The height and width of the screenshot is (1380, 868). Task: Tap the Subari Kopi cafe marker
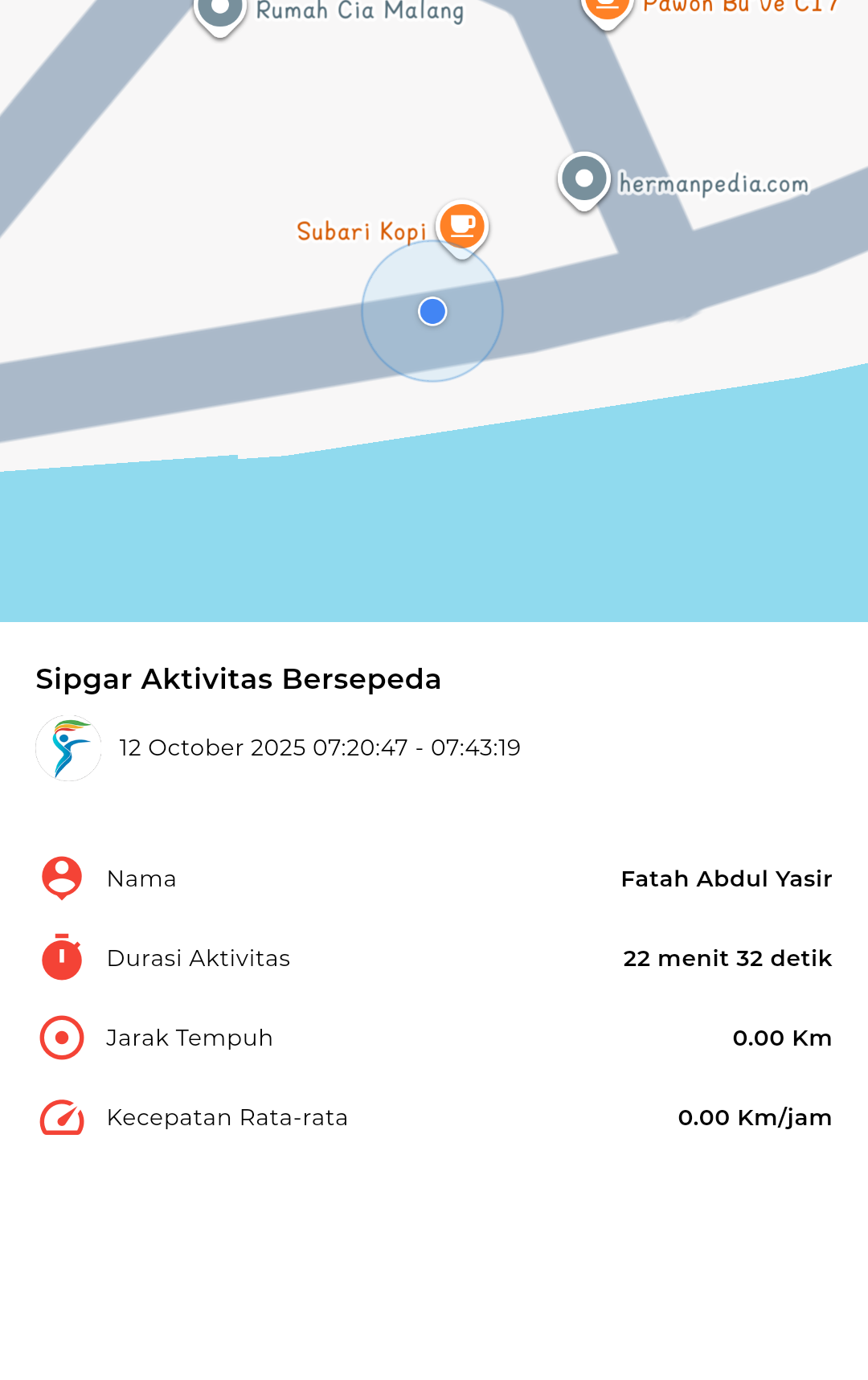[x=462, y=226]
